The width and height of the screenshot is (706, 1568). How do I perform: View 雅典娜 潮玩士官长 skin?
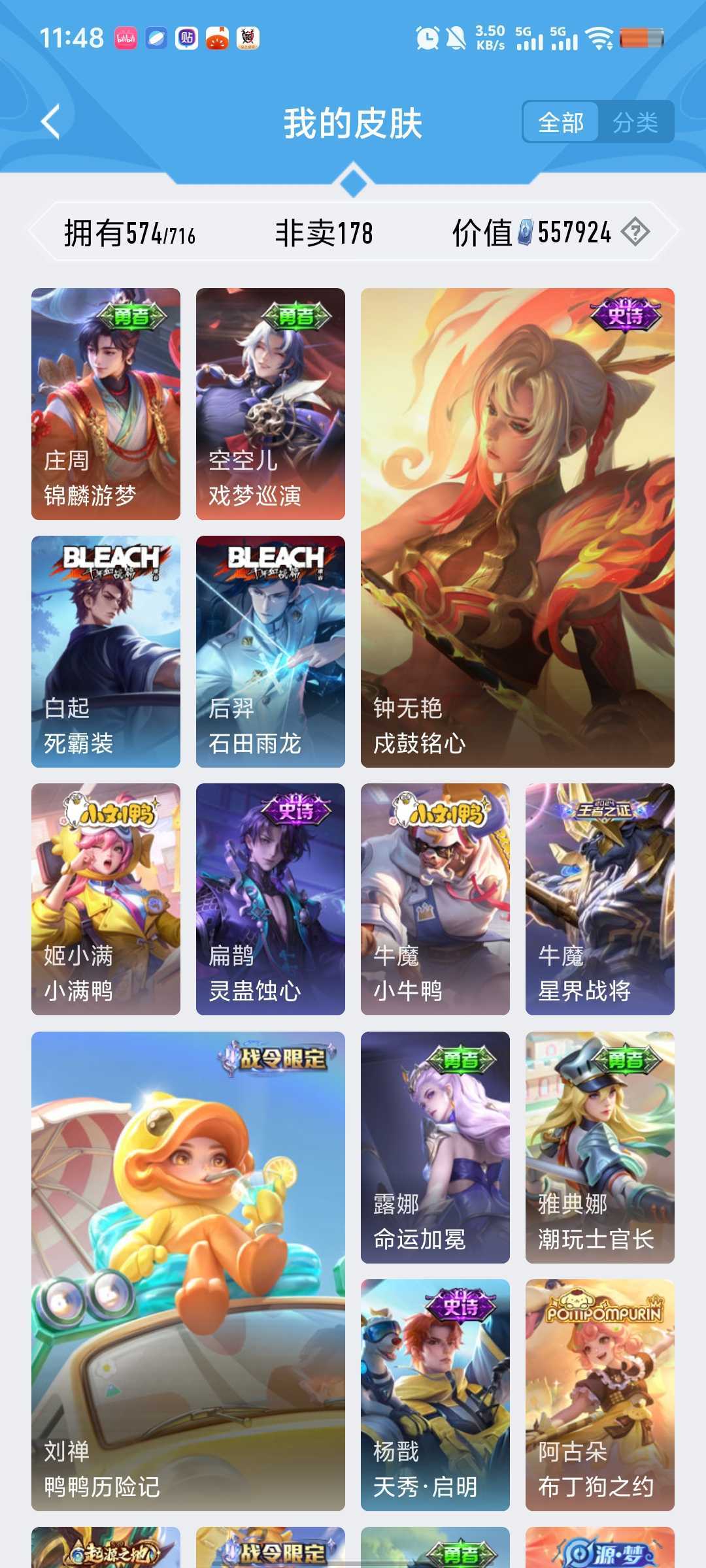point(600,1147)
